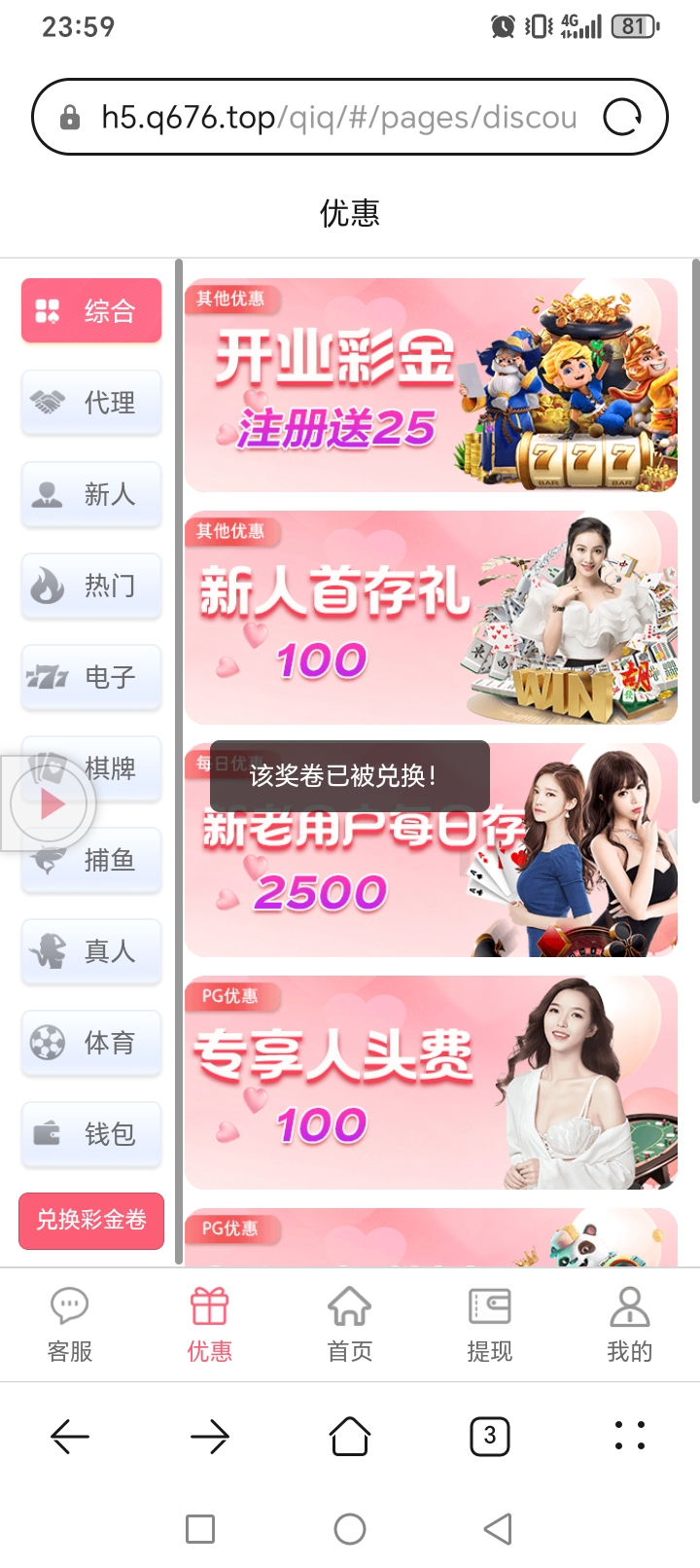Switch to the 首页 tab
The width and height of the screenshot is (700, 1568).
[350, 1325]
